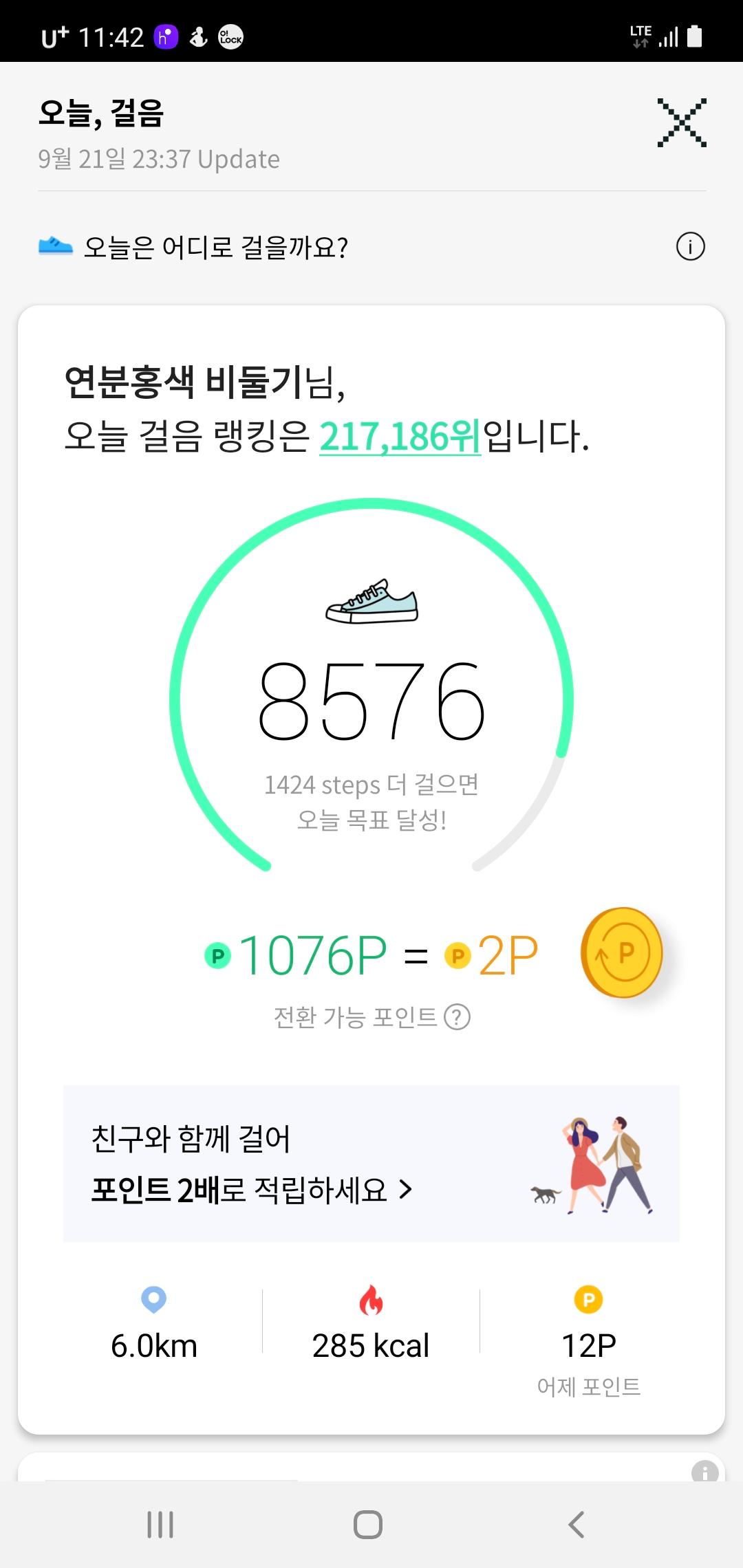This screenshot has width=743, height=1568.
Task: Tap the gold coin to convert points
Action: tap(621, 952)
